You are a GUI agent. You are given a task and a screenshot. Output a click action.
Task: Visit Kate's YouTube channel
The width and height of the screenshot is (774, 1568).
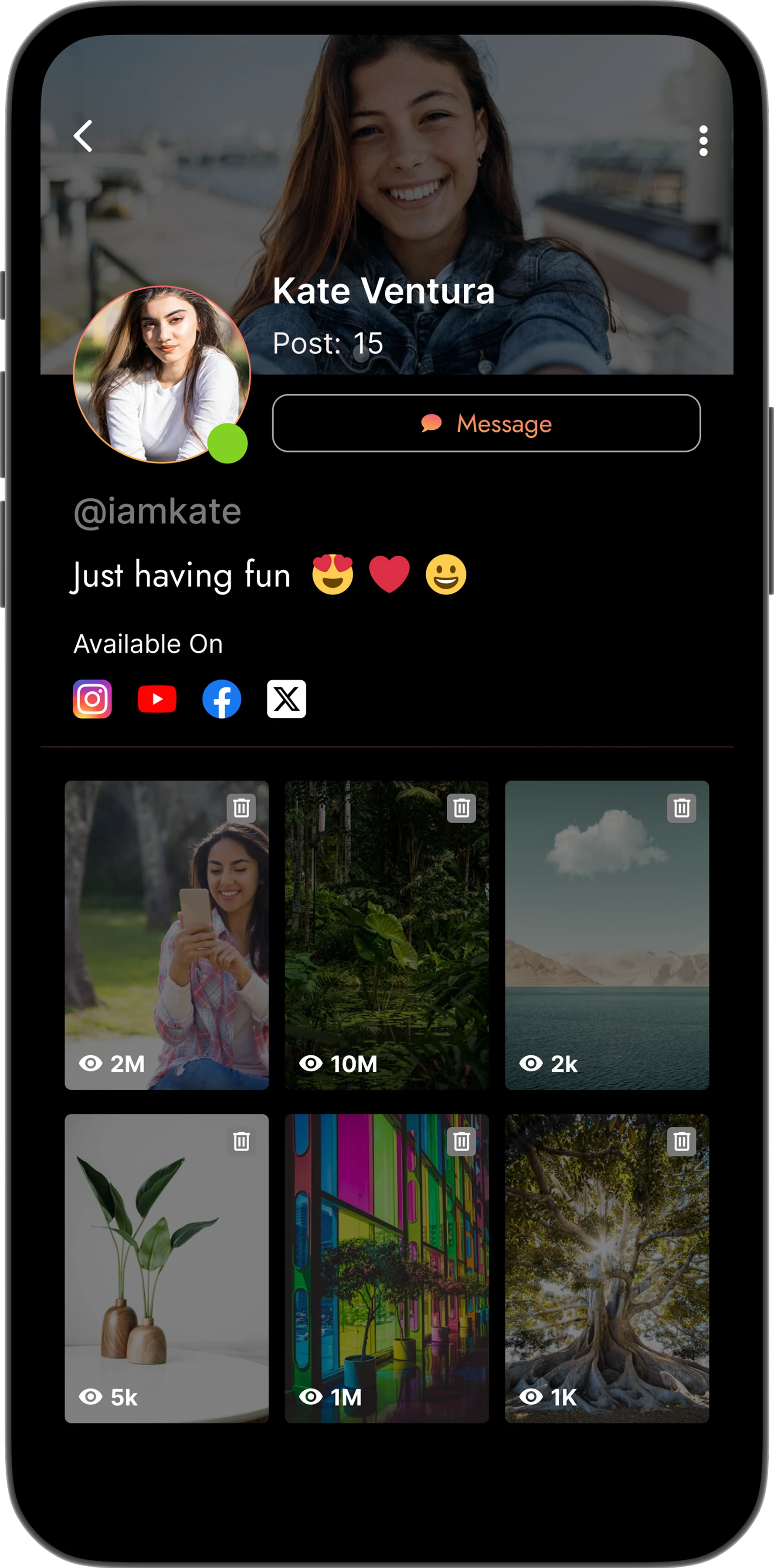tap(157, 699)
